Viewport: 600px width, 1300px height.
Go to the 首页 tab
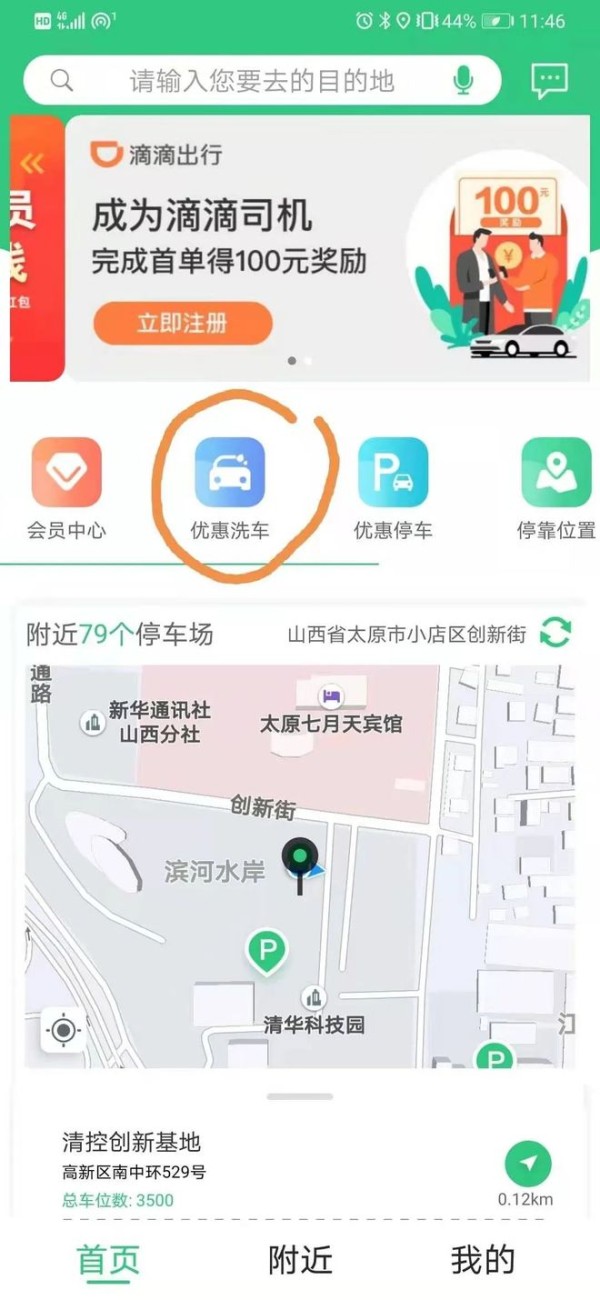point(108,1260)
